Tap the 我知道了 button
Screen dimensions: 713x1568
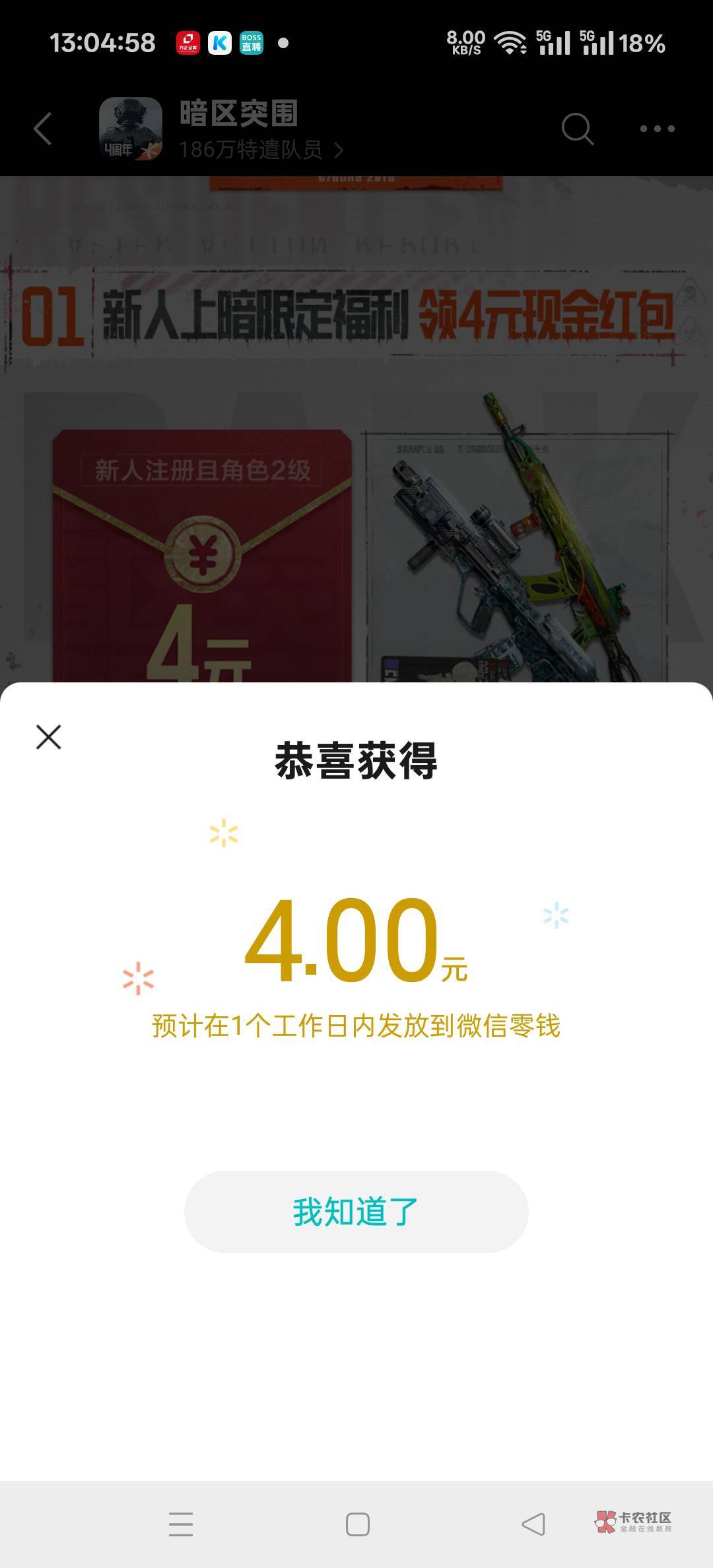click(x=356, y=1212)
